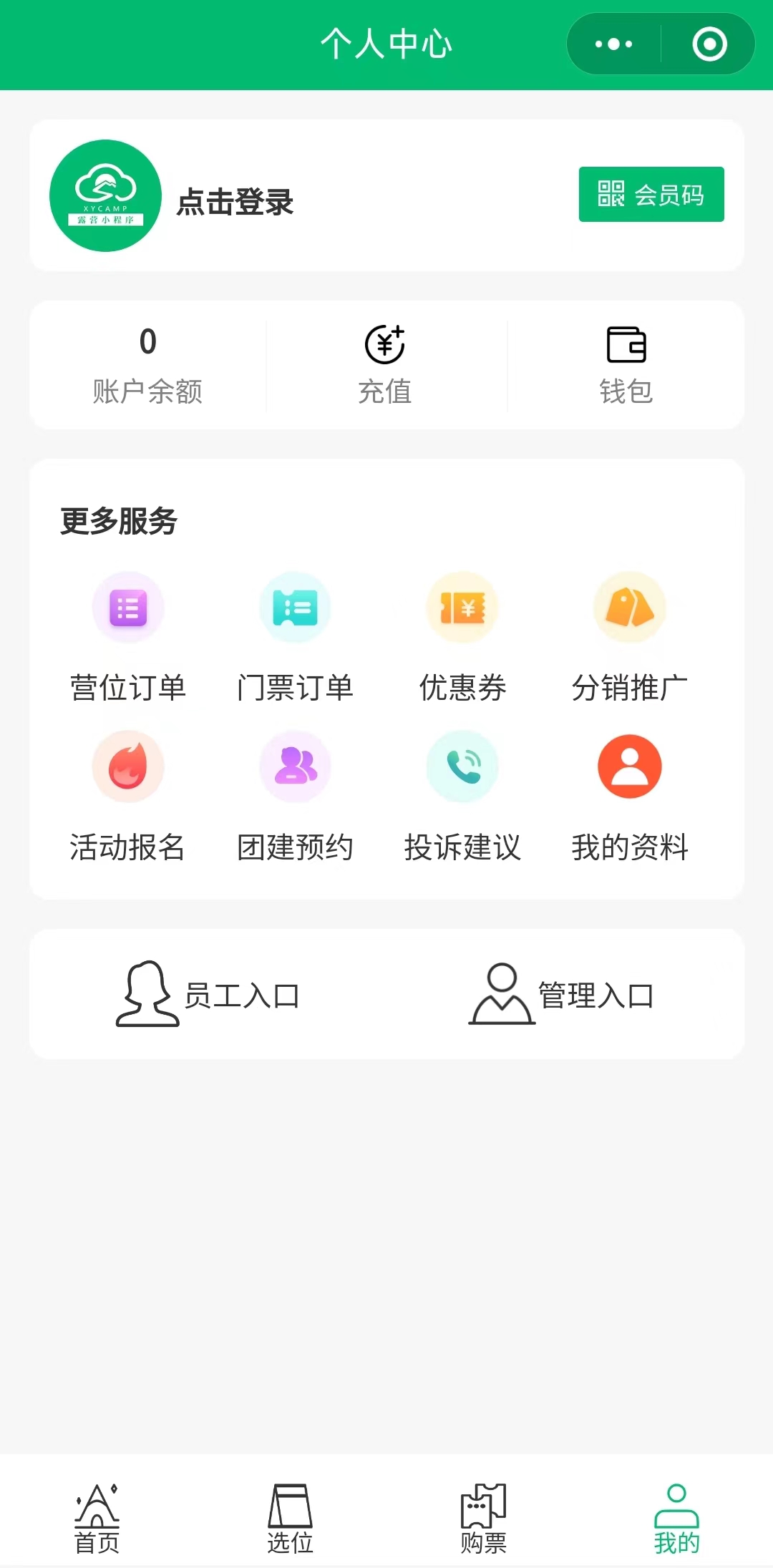Switch to the 首页 home tab
773x1568 pixels.
pos(97,1519)
